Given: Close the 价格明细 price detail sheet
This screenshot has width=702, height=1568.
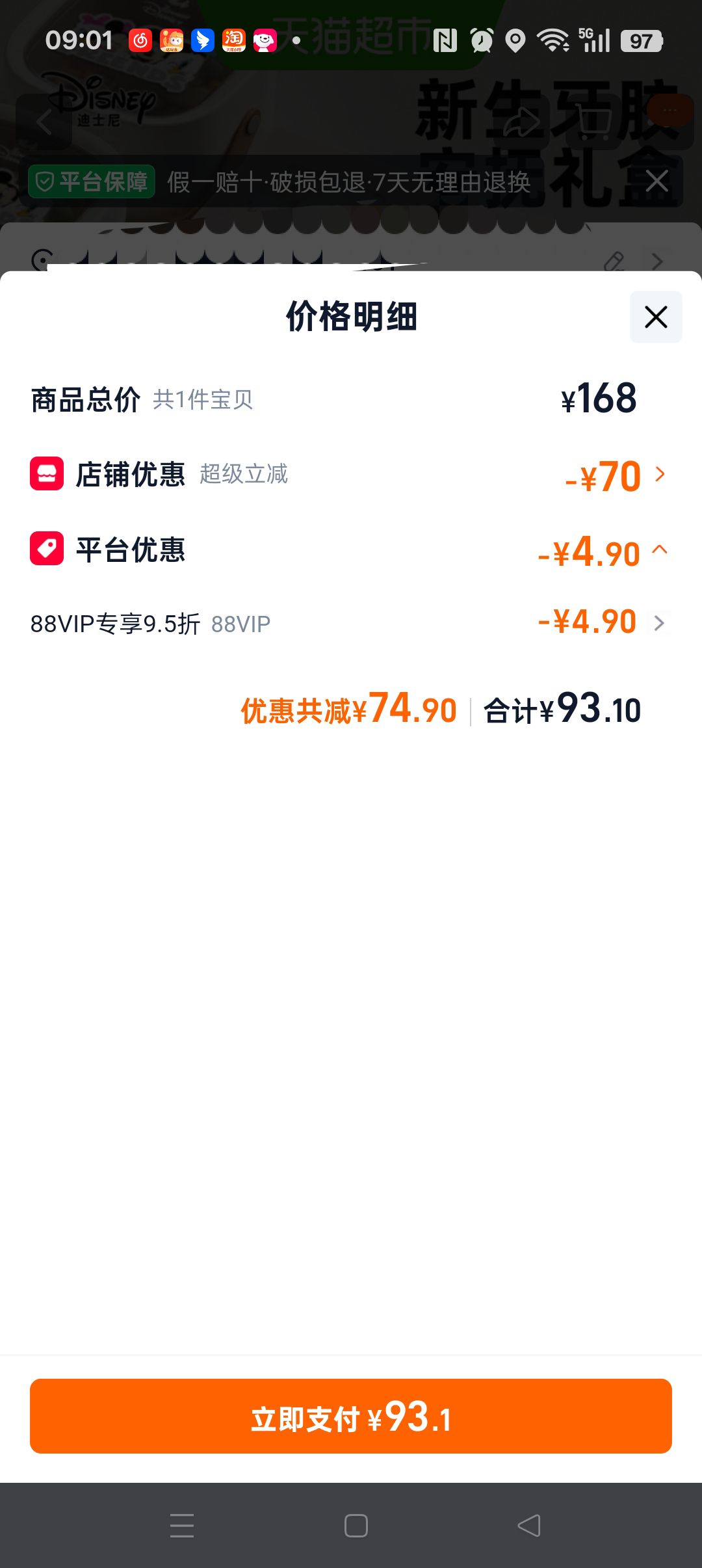Looking at the screenshot, I should click(x=656, y=317).
